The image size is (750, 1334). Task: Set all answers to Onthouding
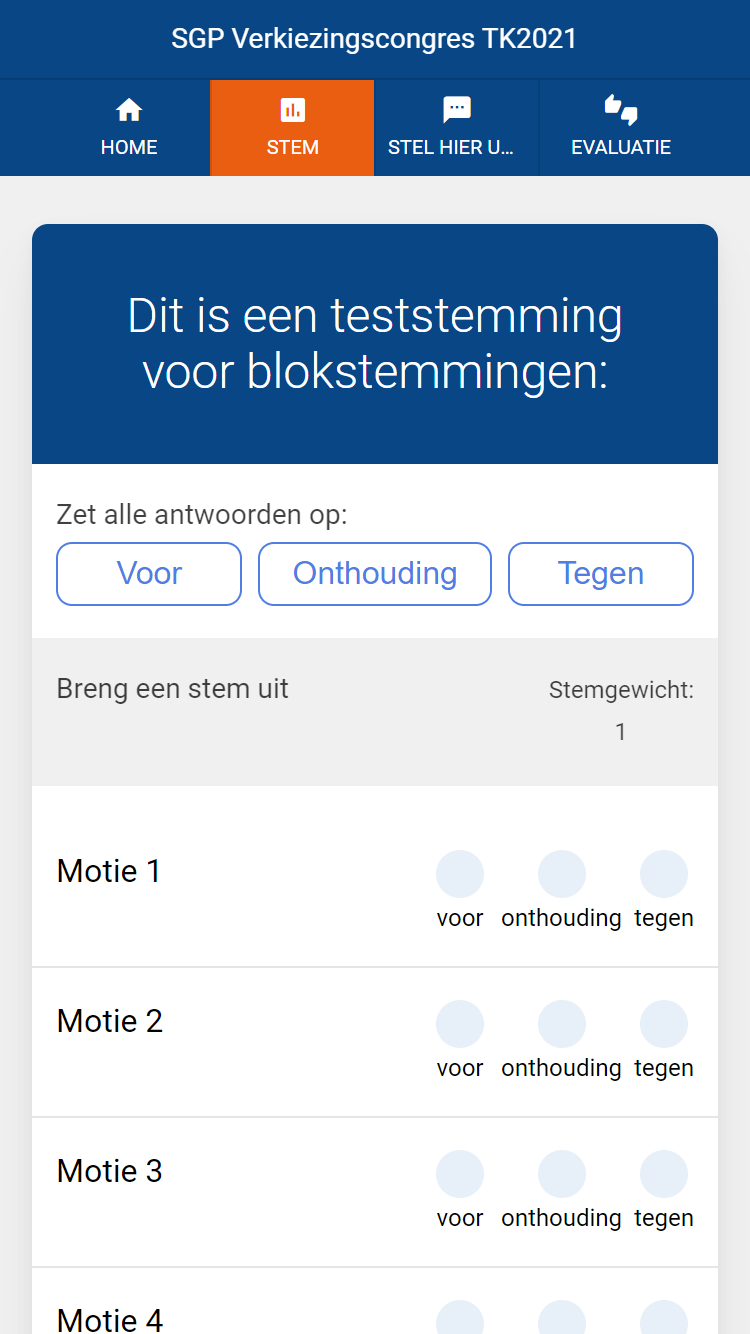(375, 574)
